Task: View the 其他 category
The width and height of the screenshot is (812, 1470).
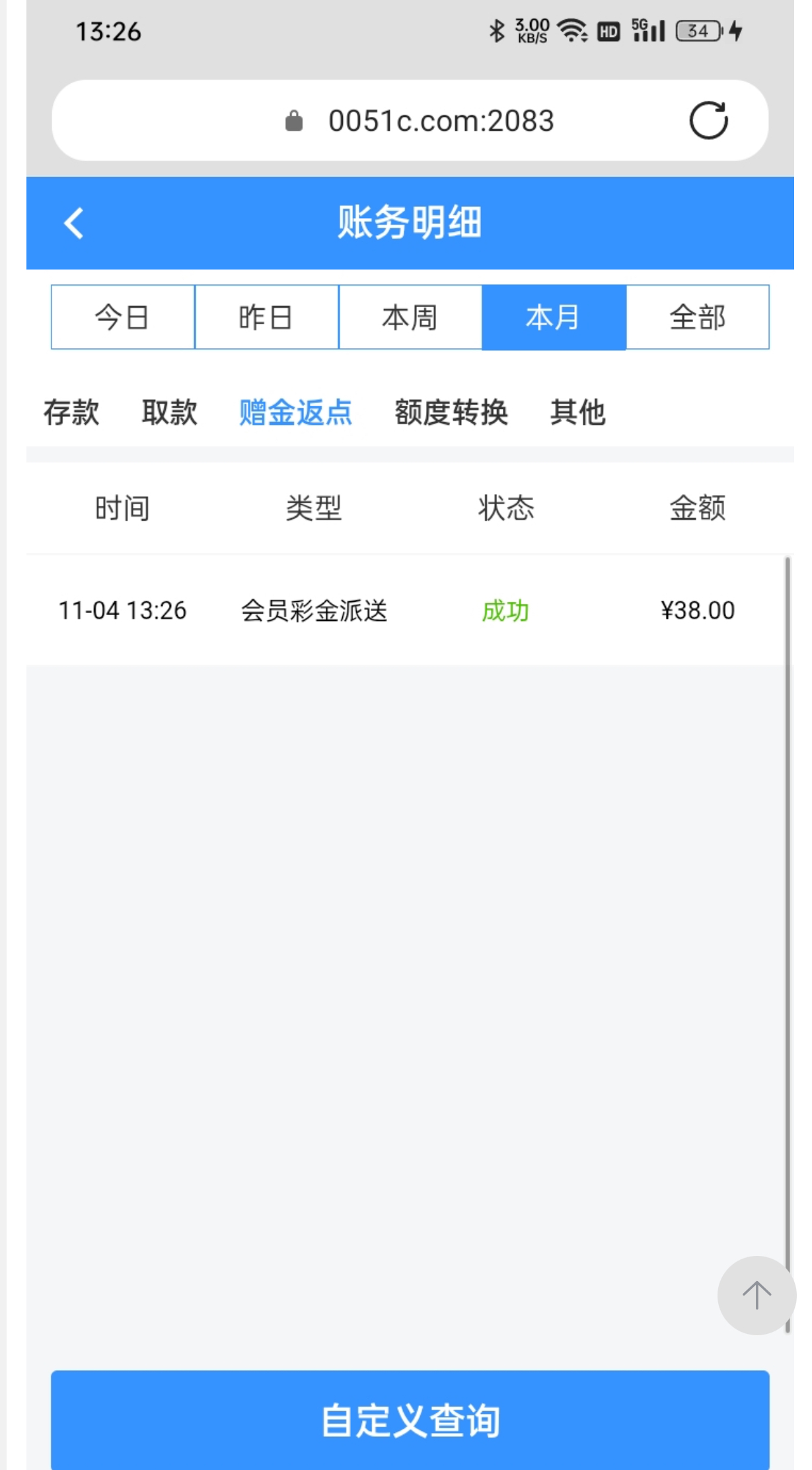Action: 578,412
